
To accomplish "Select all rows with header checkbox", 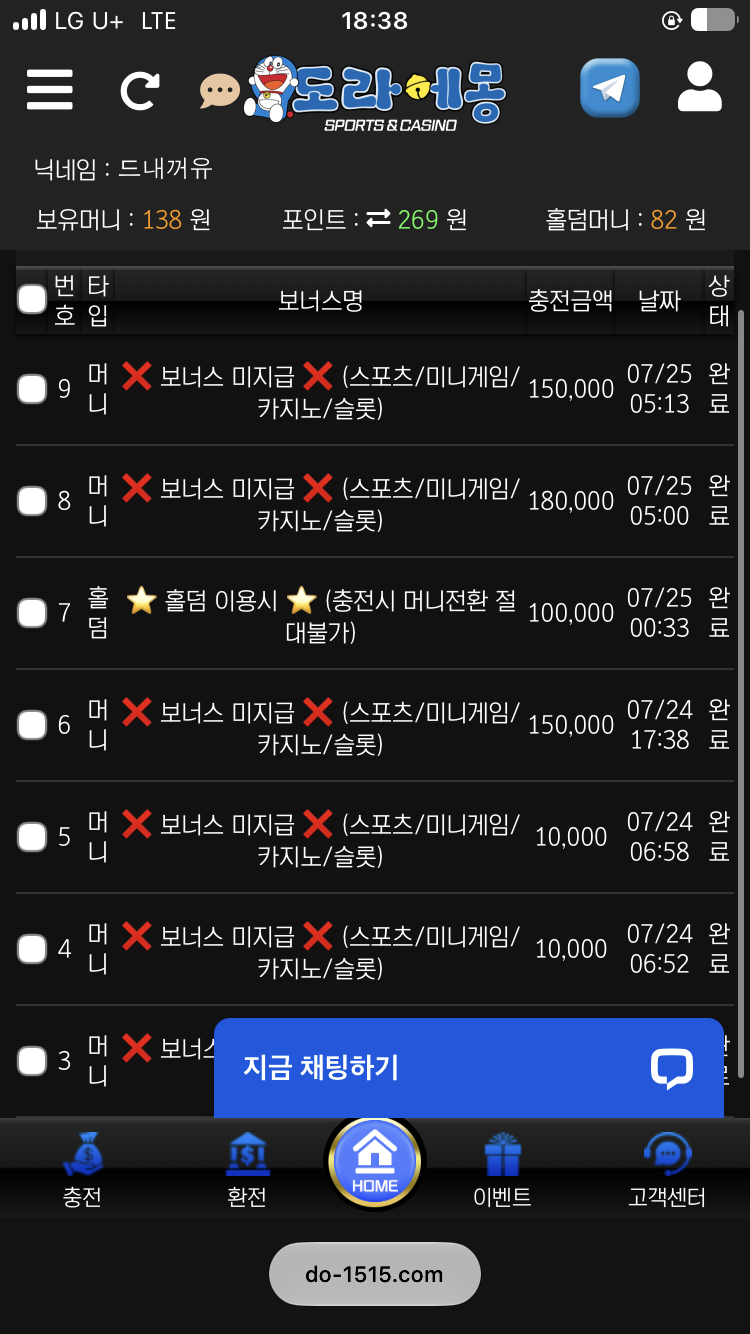I will (x=32, y=299).
